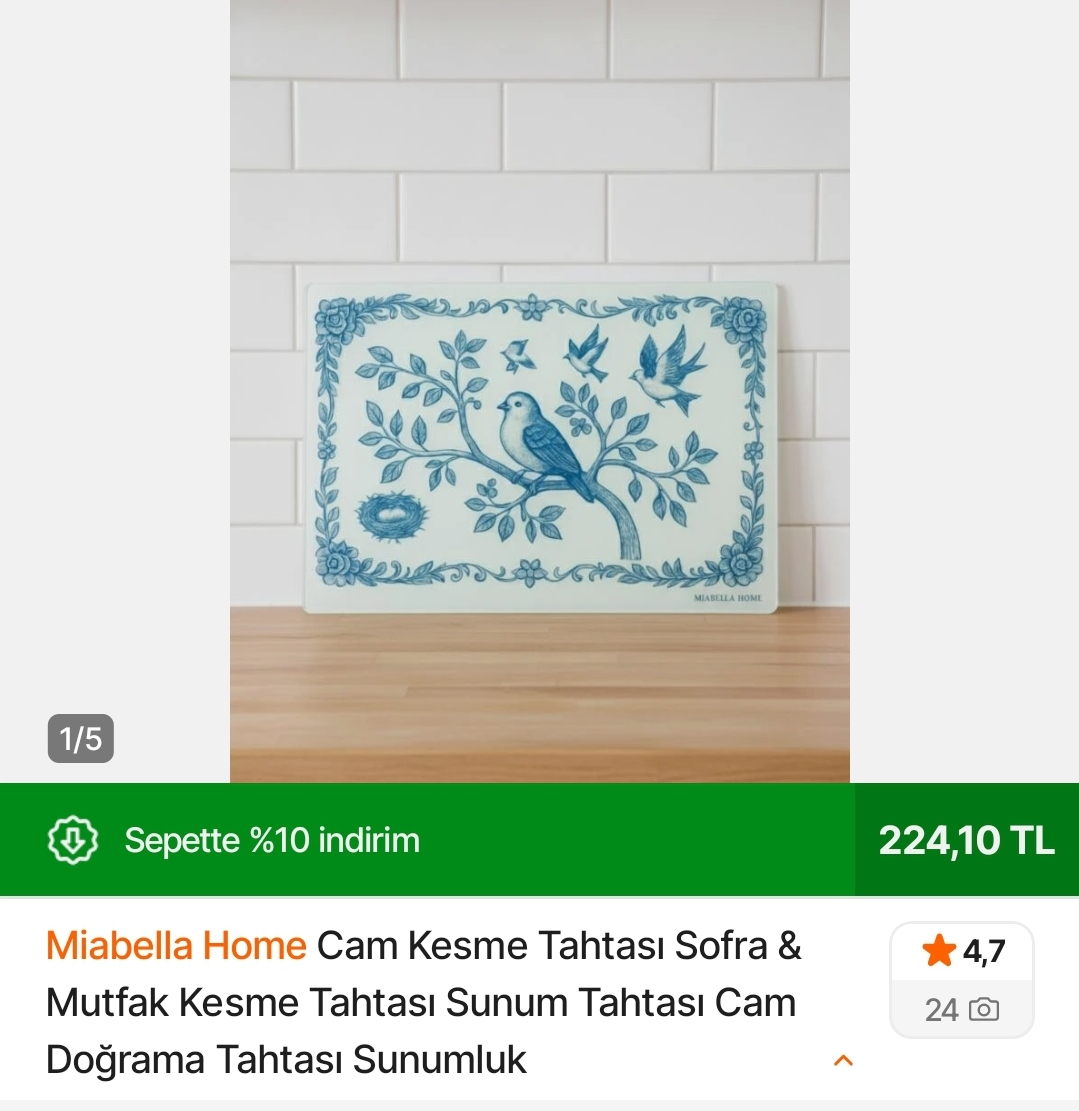Image resolution: width=1079 pixels, height=1111 pixels.
Task: Open the Miabella Home brand page
Action: pyautogui.click(x=176, y=945)
